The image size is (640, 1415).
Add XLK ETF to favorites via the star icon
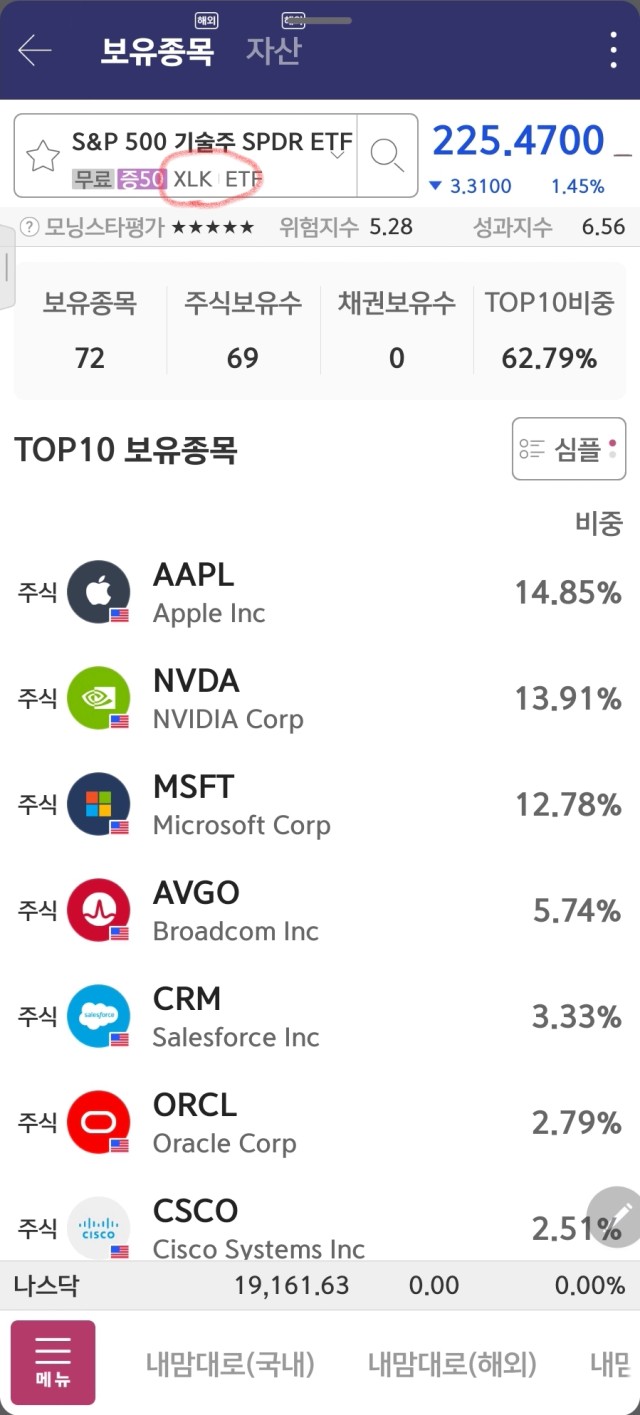[42, 156]
